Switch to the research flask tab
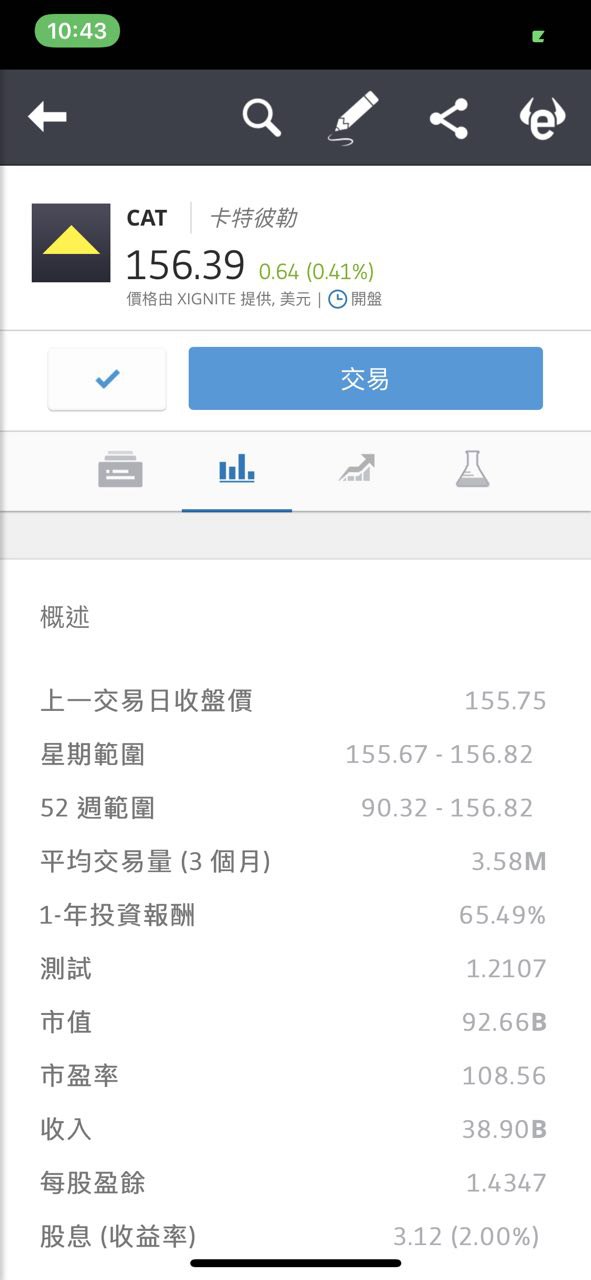 (473, 468)
